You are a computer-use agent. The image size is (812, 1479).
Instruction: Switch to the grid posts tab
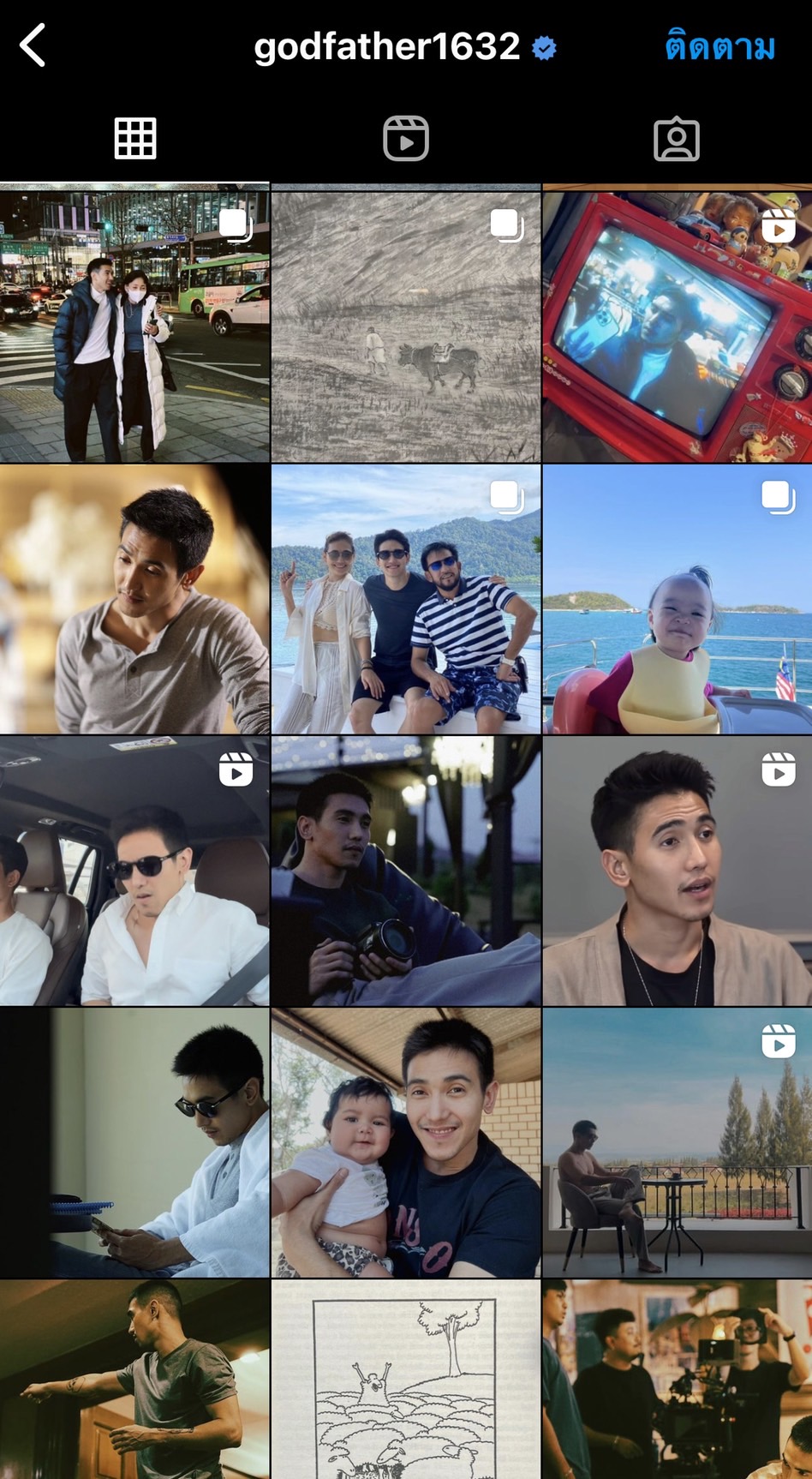pyautogui.click(x=135, y=139)
